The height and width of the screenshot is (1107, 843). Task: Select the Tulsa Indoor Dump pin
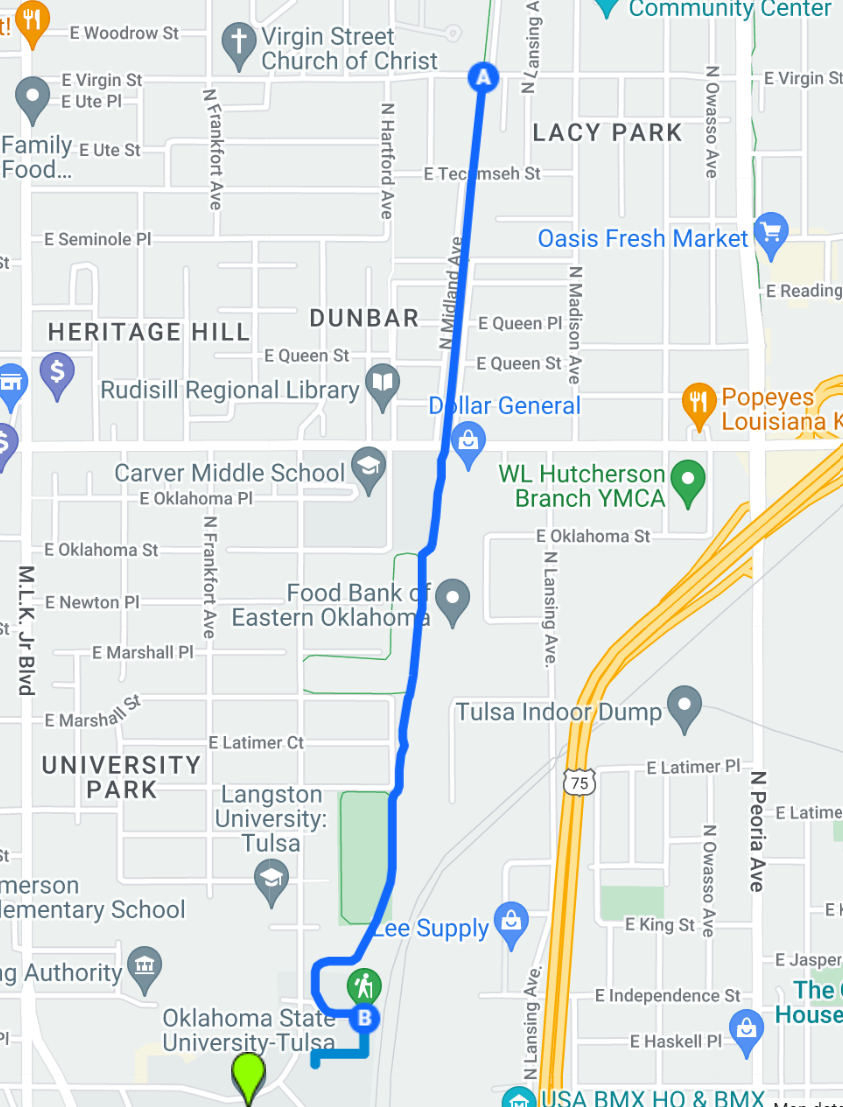pos(684,707)
